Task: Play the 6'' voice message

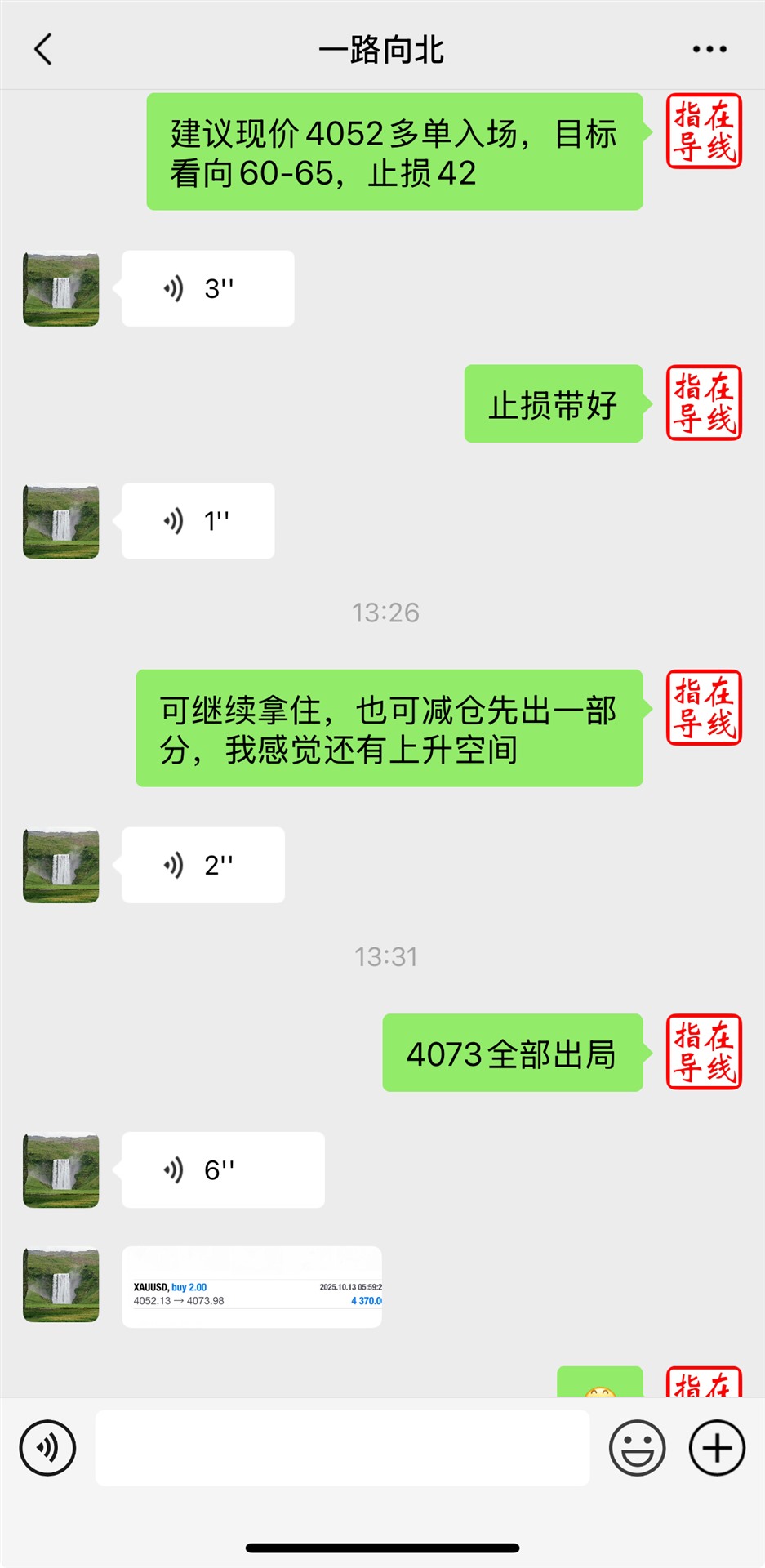Action: (223, 1169)
